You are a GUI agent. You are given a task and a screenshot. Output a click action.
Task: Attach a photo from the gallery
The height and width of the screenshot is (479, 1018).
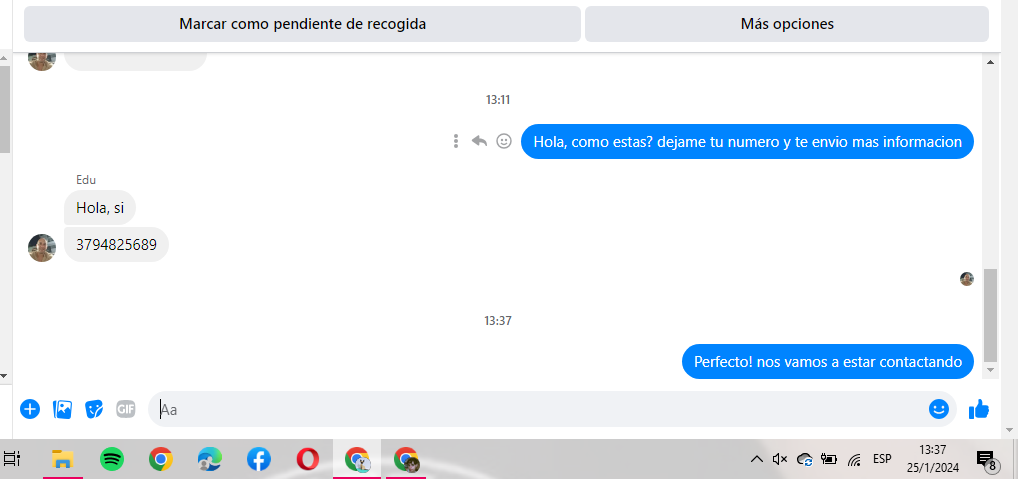[x=62, y=409]
